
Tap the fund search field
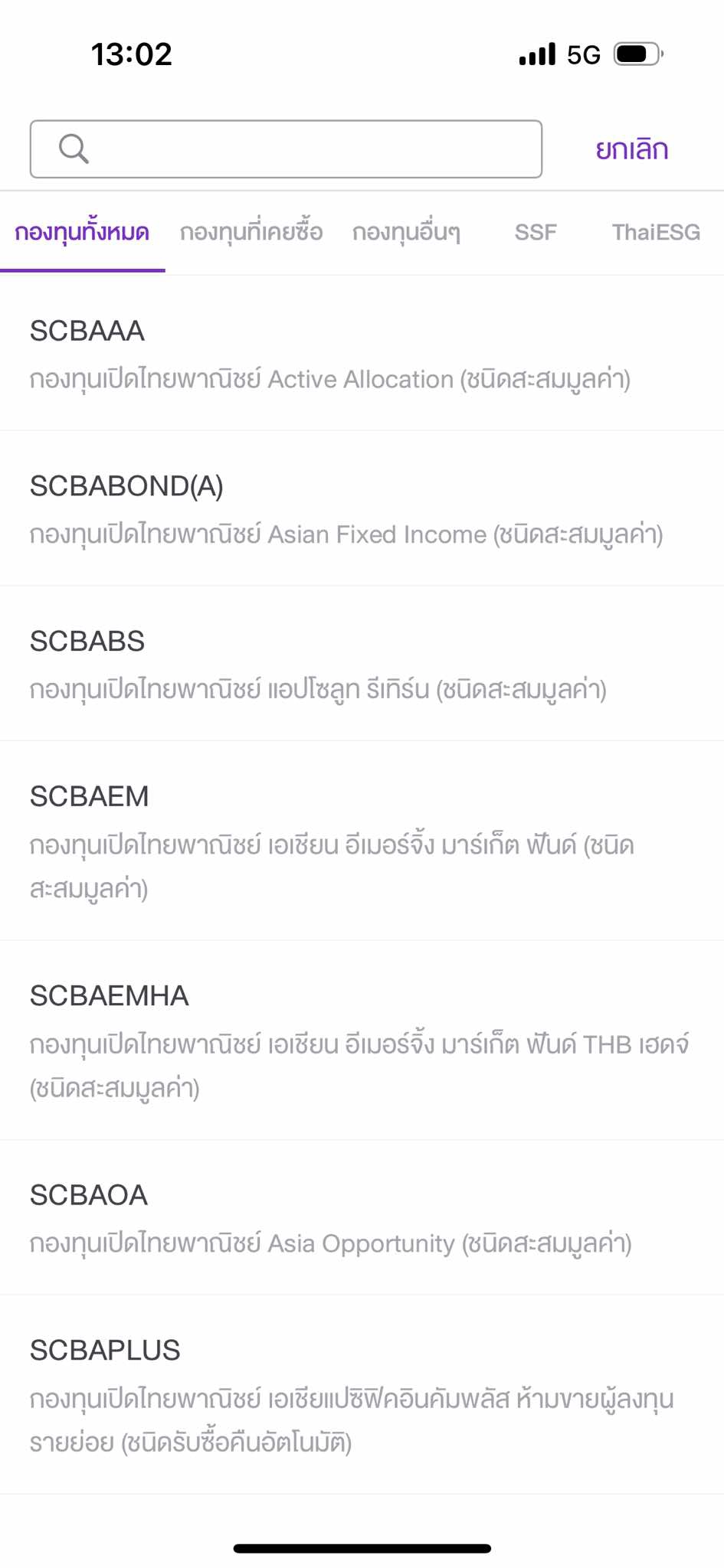click(x=286, y=149)
